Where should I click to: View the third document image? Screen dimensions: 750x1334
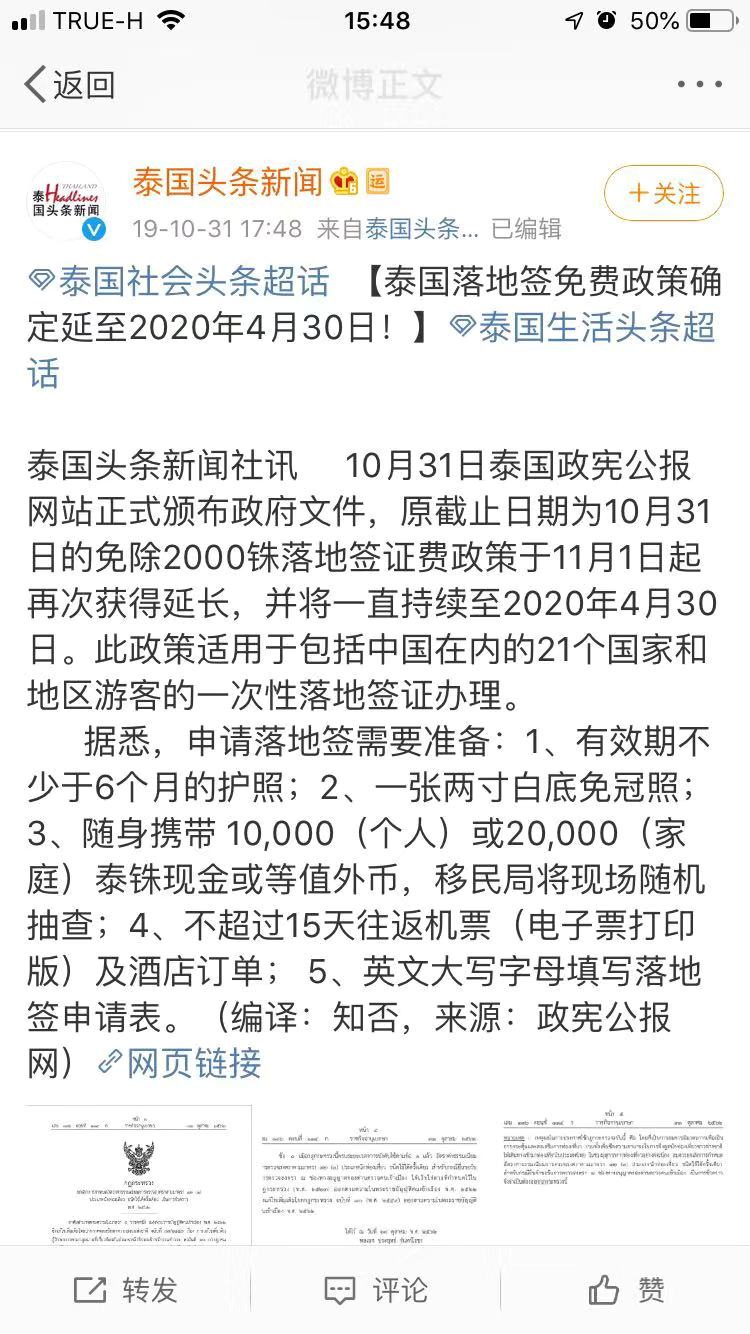coord(610,1174)
